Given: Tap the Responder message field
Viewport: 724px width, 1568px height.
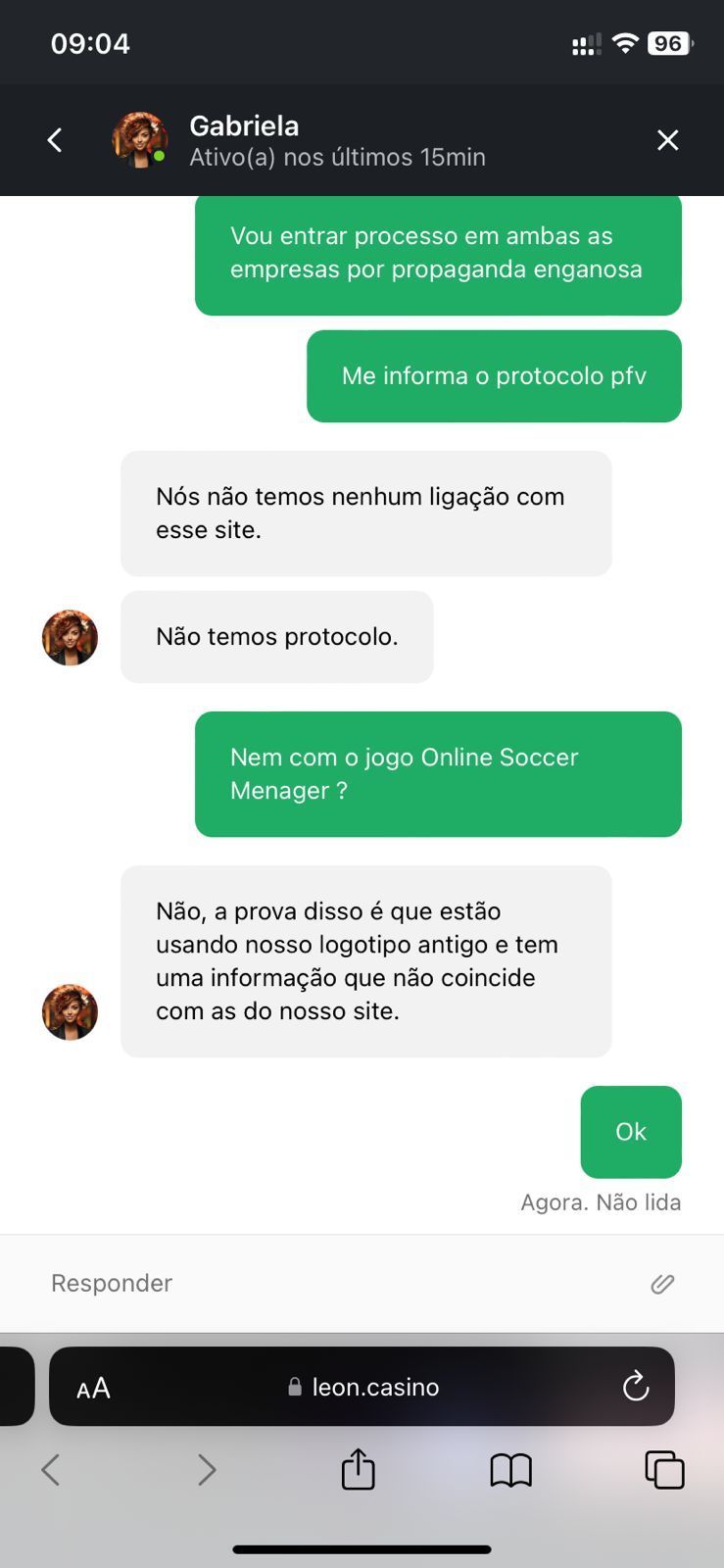Looking at the screenshot, I should [x=323, y=1283].
